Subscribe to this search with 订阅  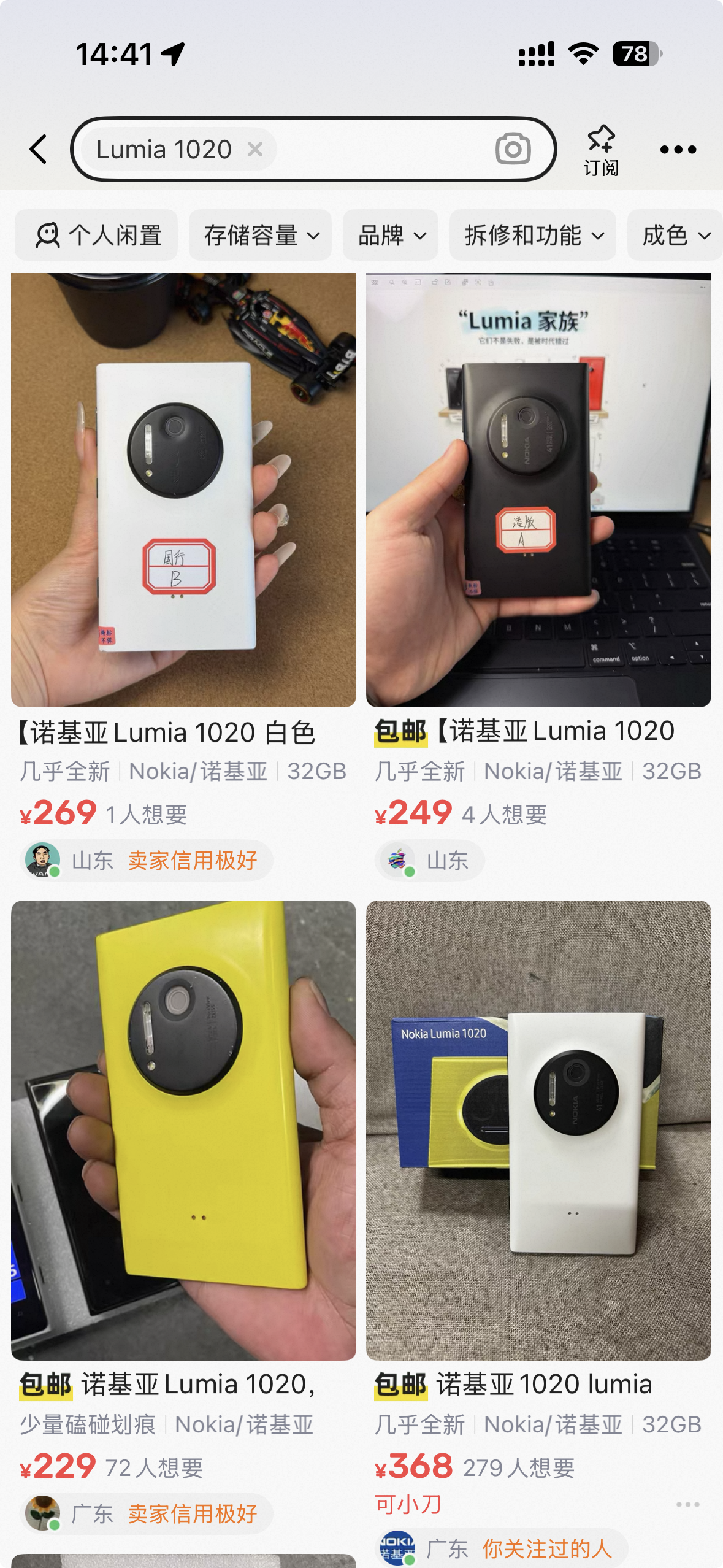pyautogui.click(x=600, y=150)
